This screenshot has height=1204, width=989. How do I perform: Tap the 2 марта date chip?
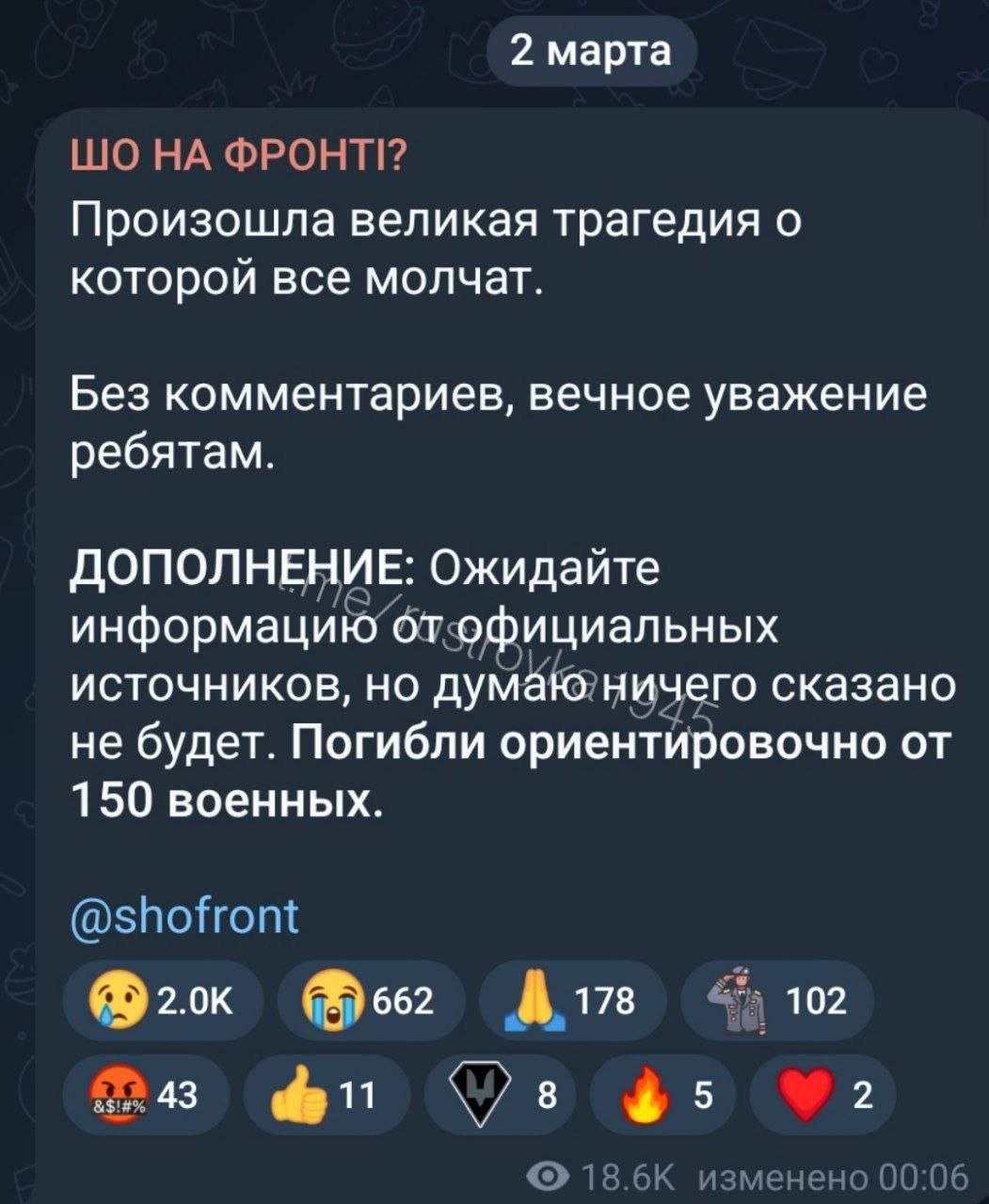592,52
